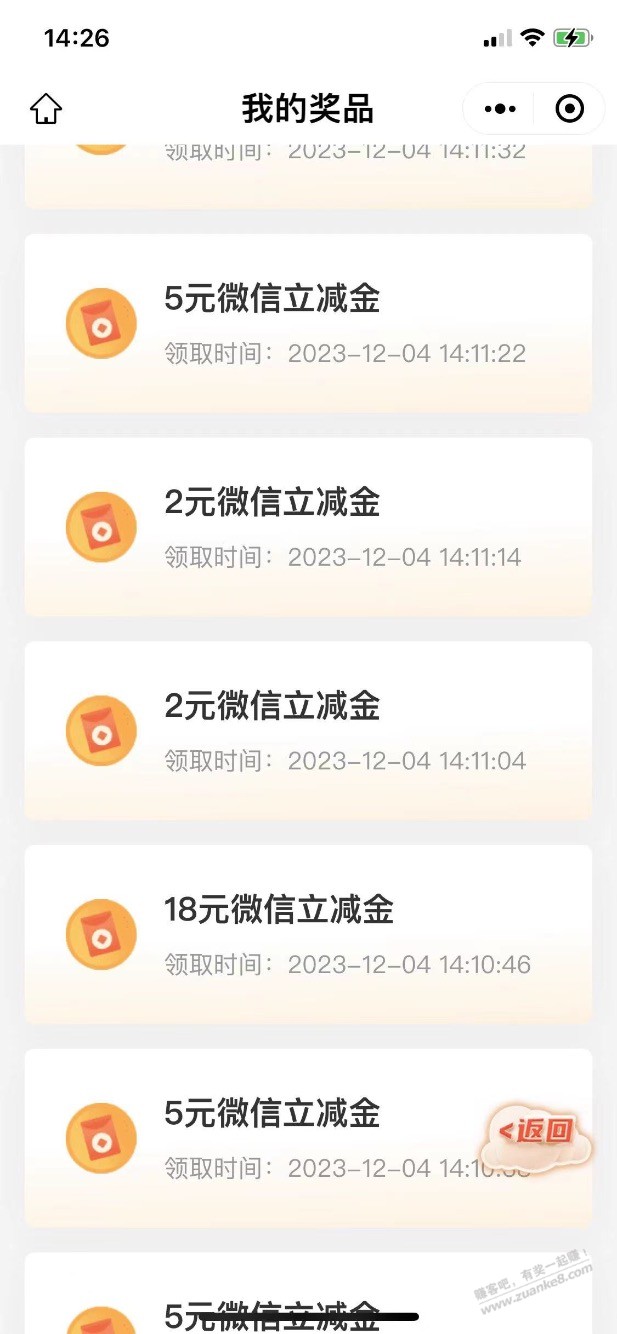The image size is (617, 1334).
Task: Select the 2元微信立减金 claimed at 14:11:14
Action: point(308,527)
